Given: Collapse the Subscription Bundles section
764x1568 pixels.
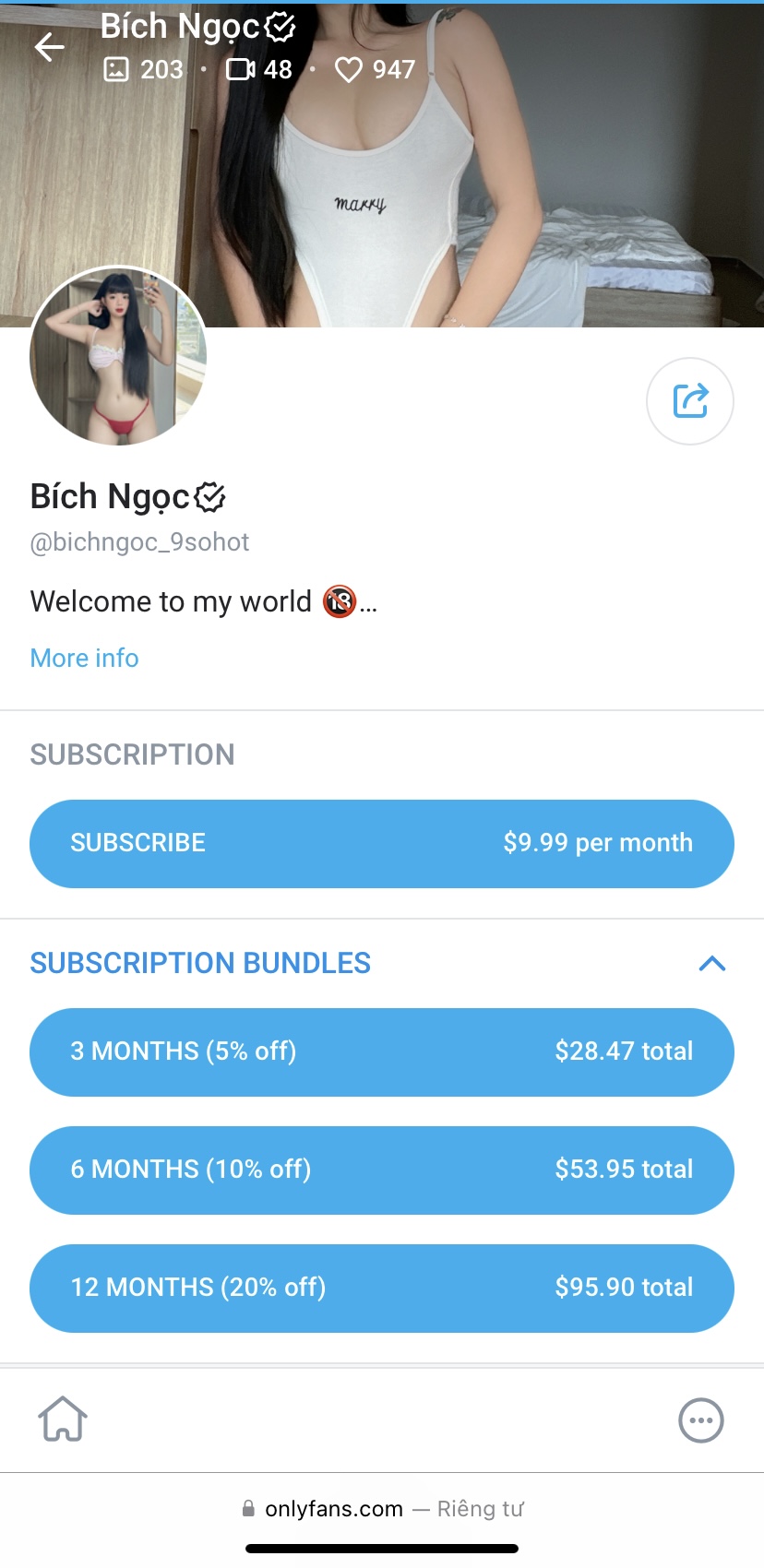Looking at the screenshot, I should click(711, 964).
